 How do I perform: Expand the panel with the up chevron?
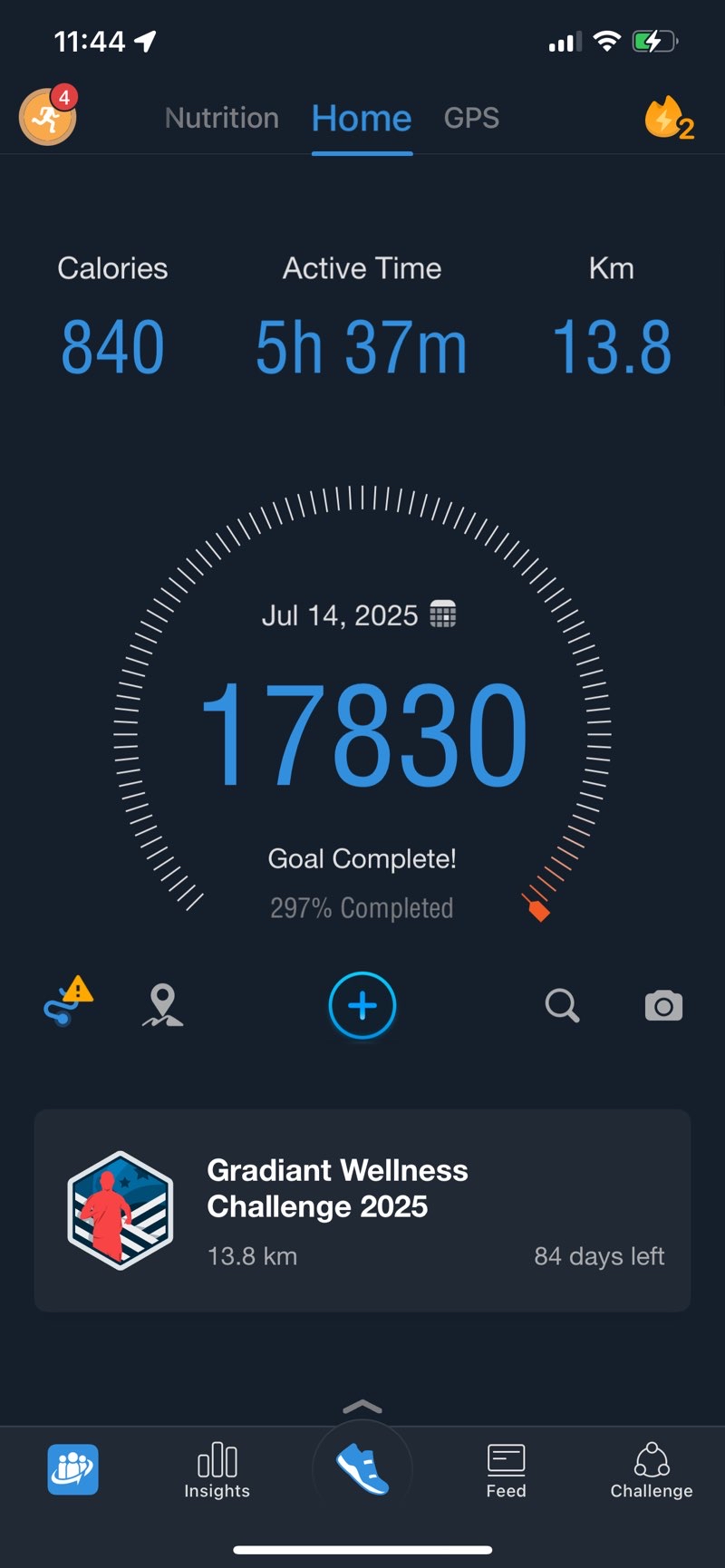tap(362, 1407)
